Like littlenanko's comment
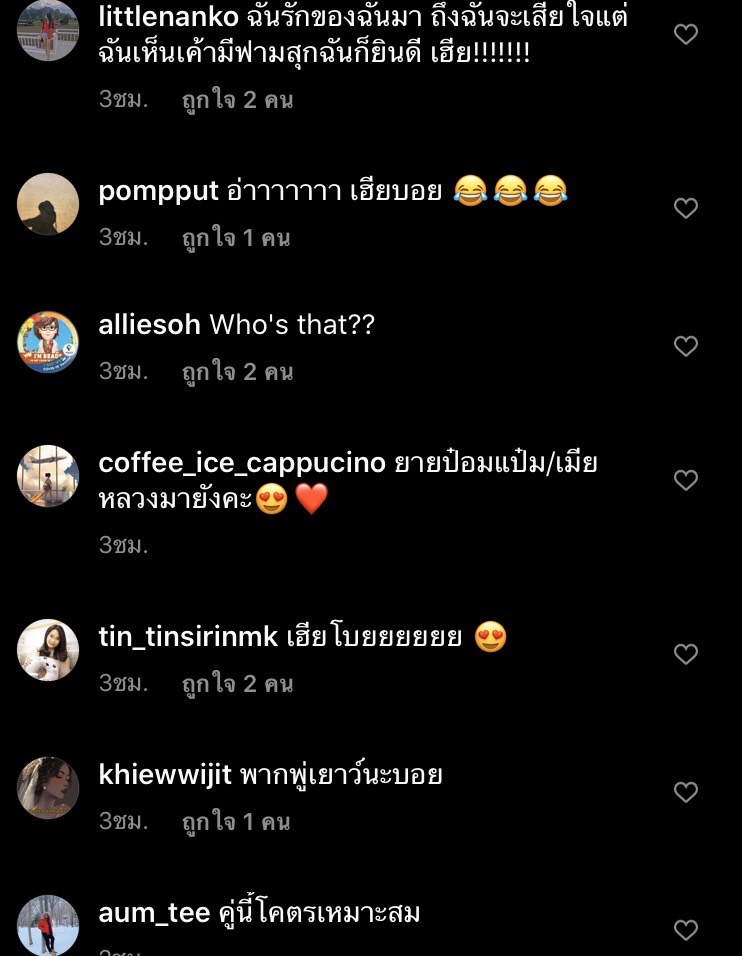Viewport: 742px width, 956px height. (685, 35)
